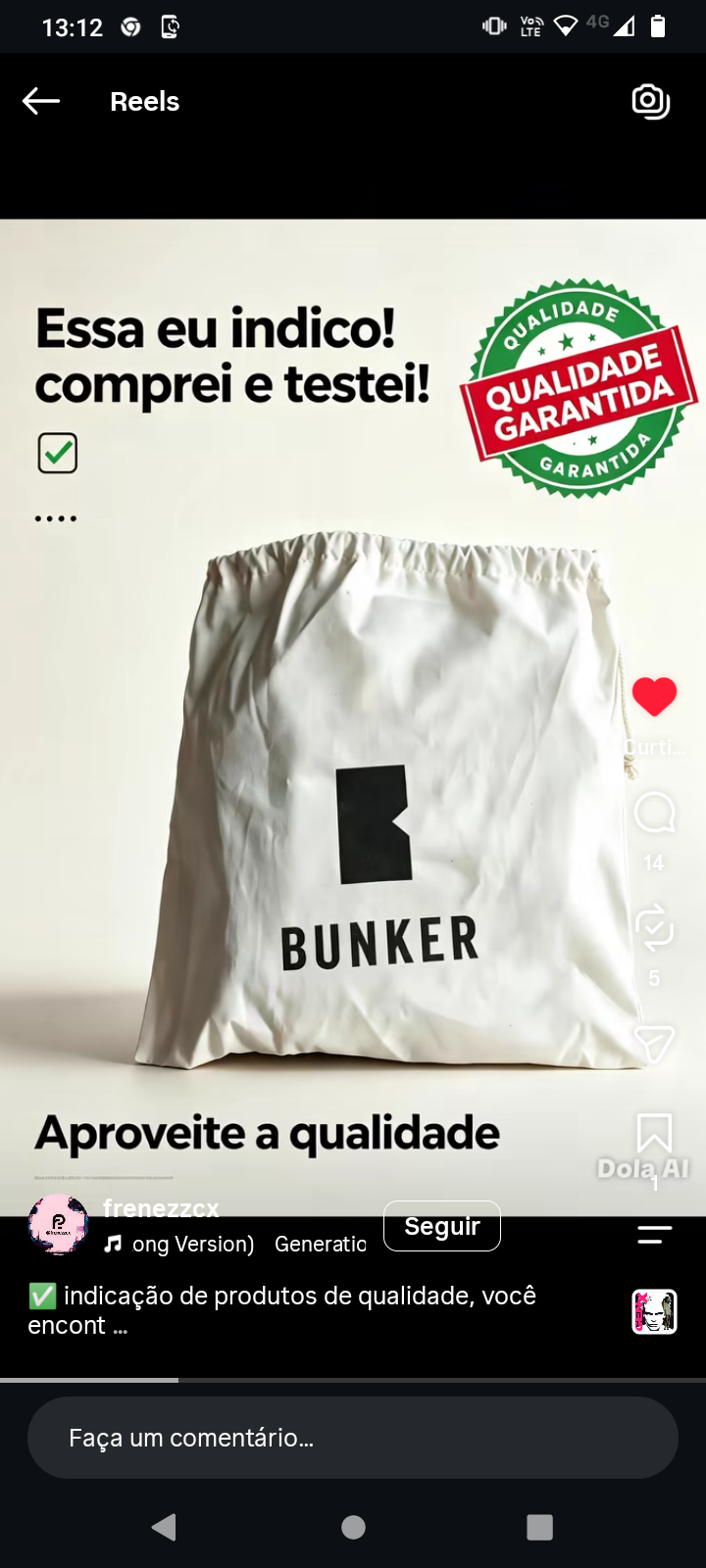Expand the caption about indicação de produtos

point(282,1310)
